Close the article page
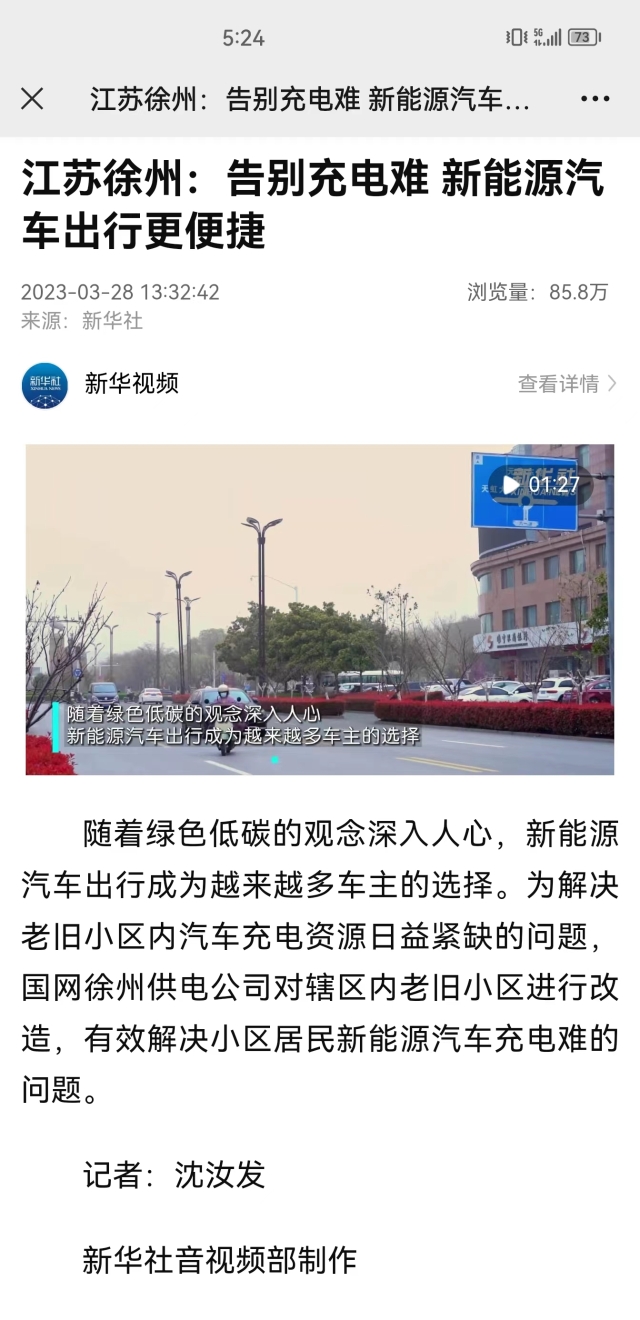 32,98
